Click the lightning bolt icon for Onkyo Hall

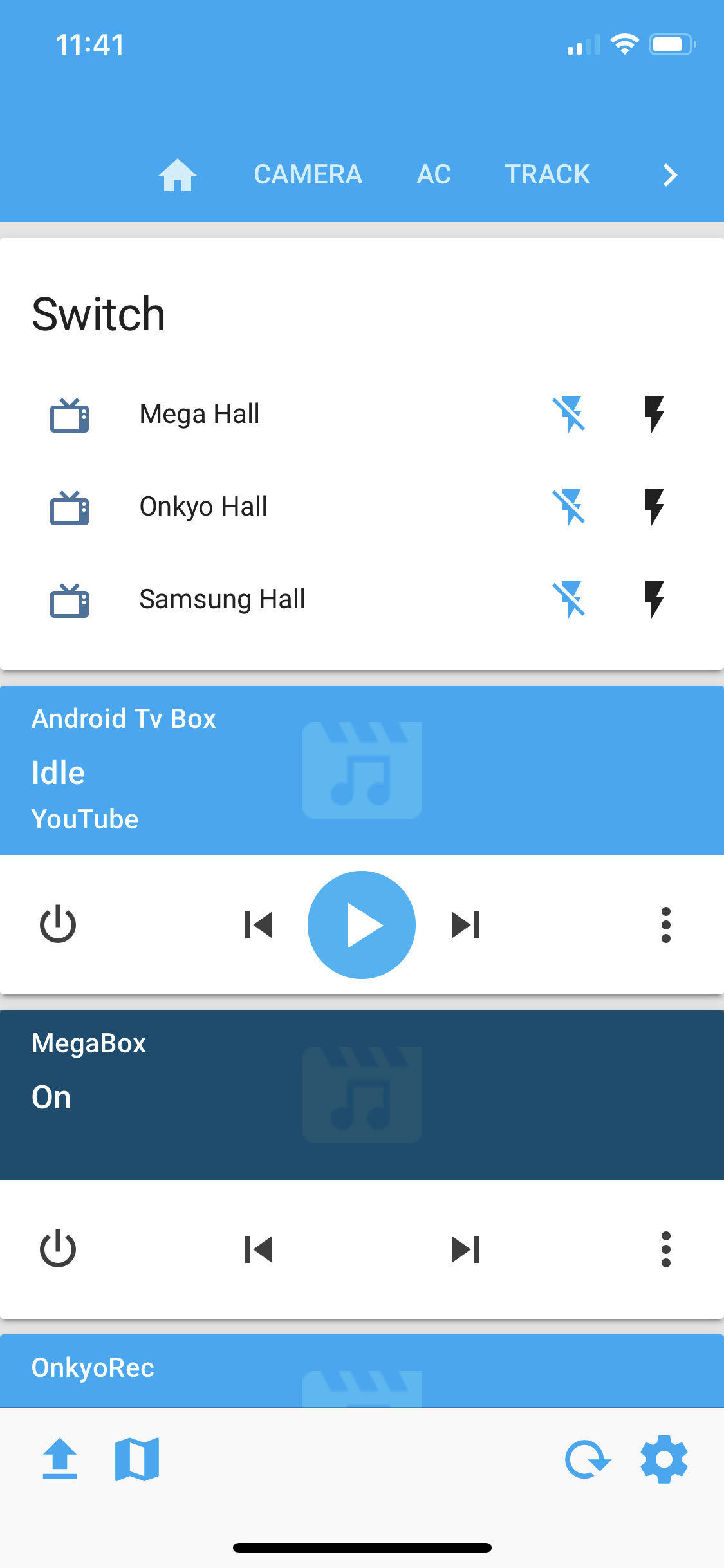point(654,508)
